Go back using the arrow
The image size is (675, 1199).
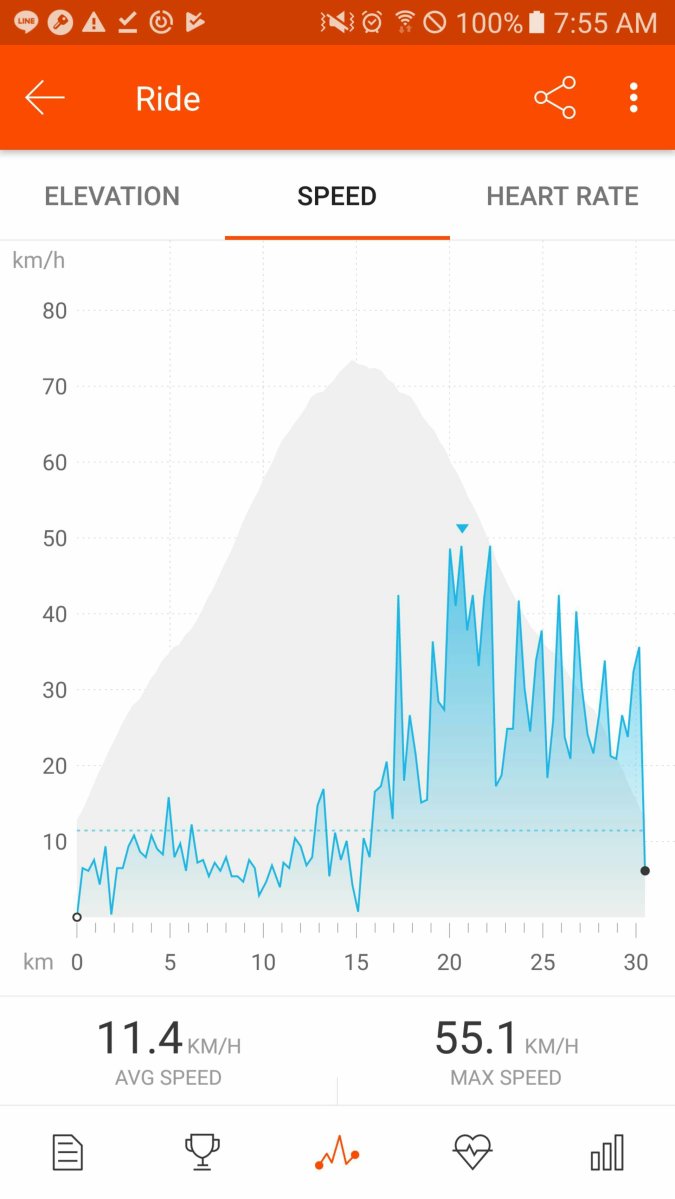coord(45,98)
